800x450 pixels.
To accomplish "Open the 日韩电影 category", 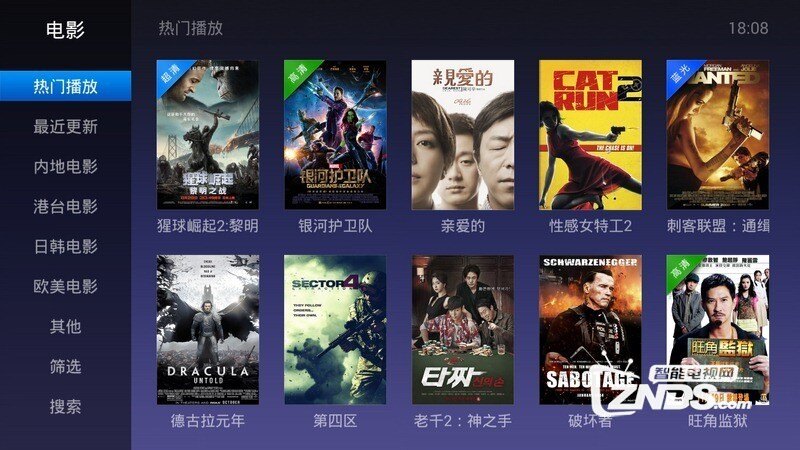I will point(65,247).
